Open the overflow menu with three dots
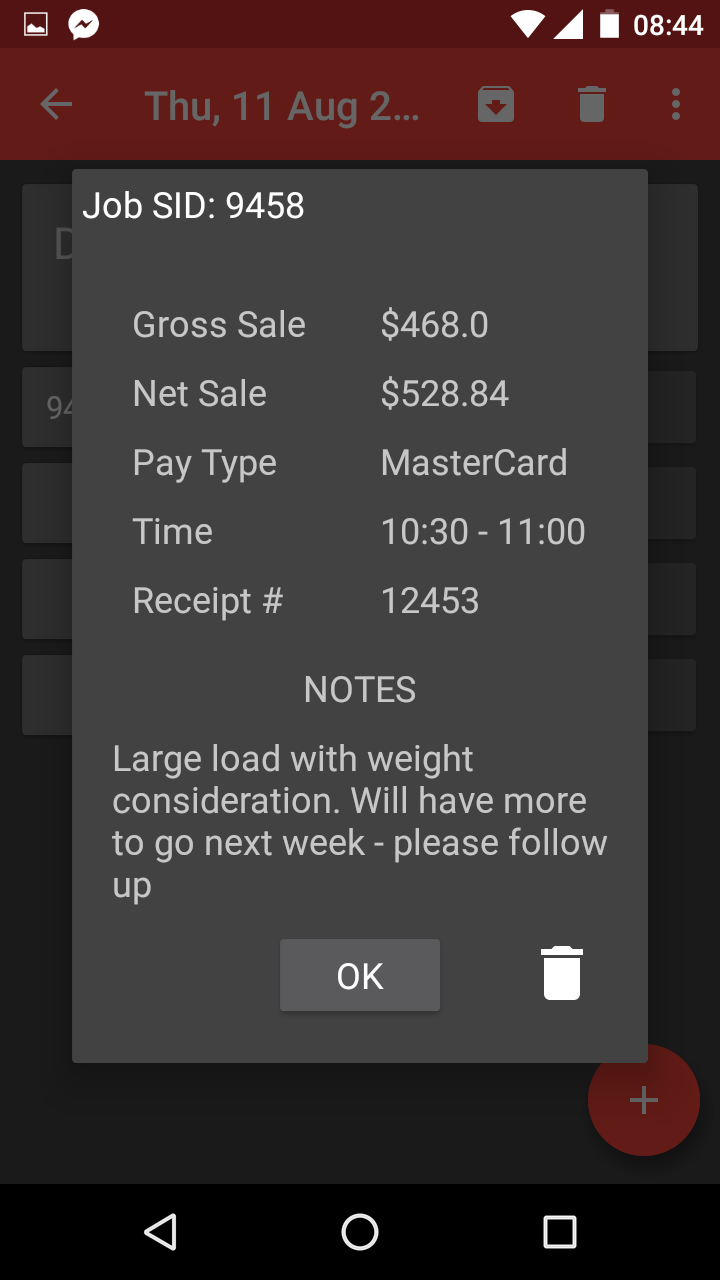The width and height of the screenshot is (720, 1280). click(x=675, y=103)
